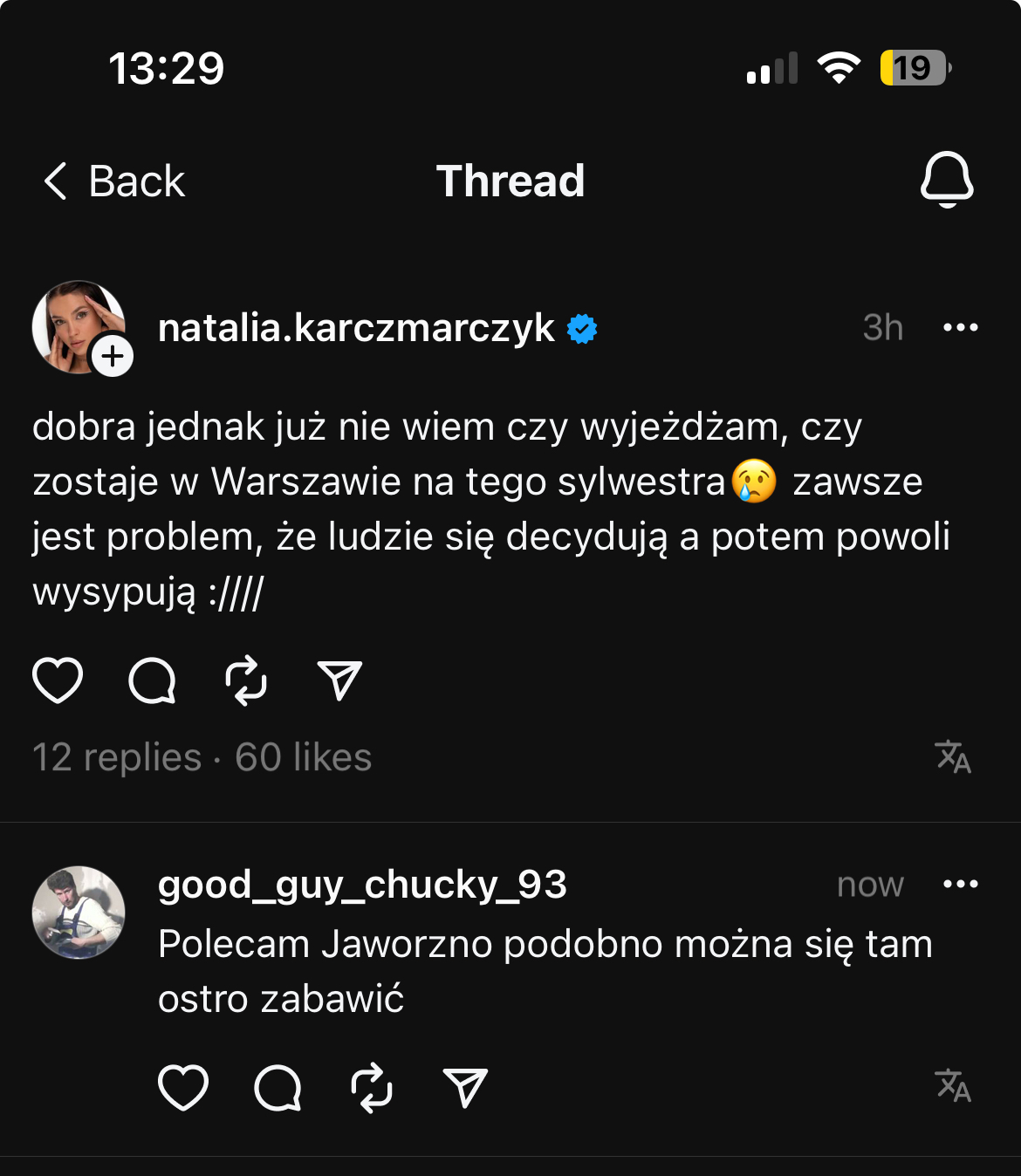
Task: View 12 replies and 60 likes details
Action: (202, 757)
